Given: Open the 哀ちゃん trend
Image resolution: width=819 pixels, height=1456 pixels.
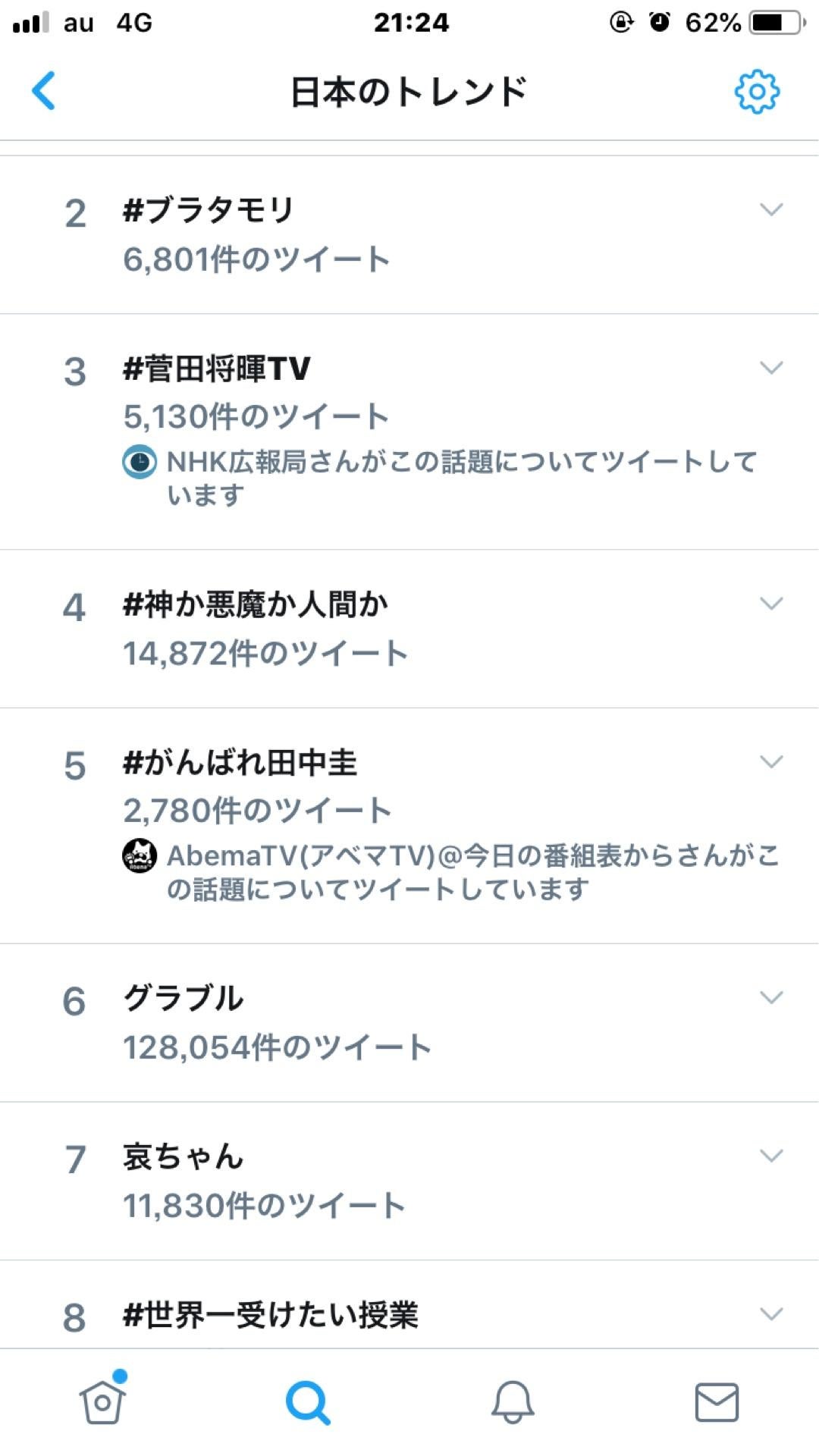Looking at the screenshot, I should click(184, 1157).
